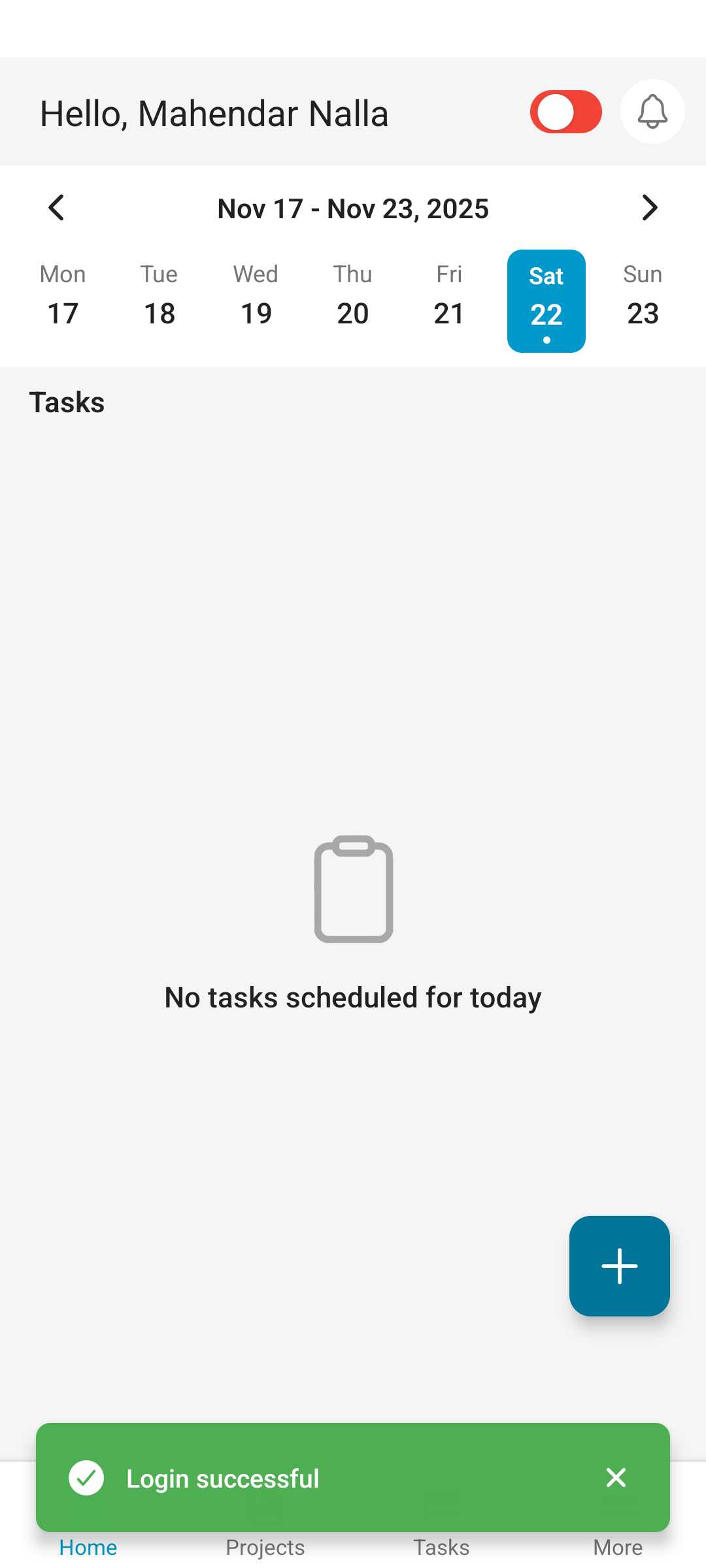
Task: Switch to the Projects tab
Action: pyautogui.click(x=265, y=1547)
